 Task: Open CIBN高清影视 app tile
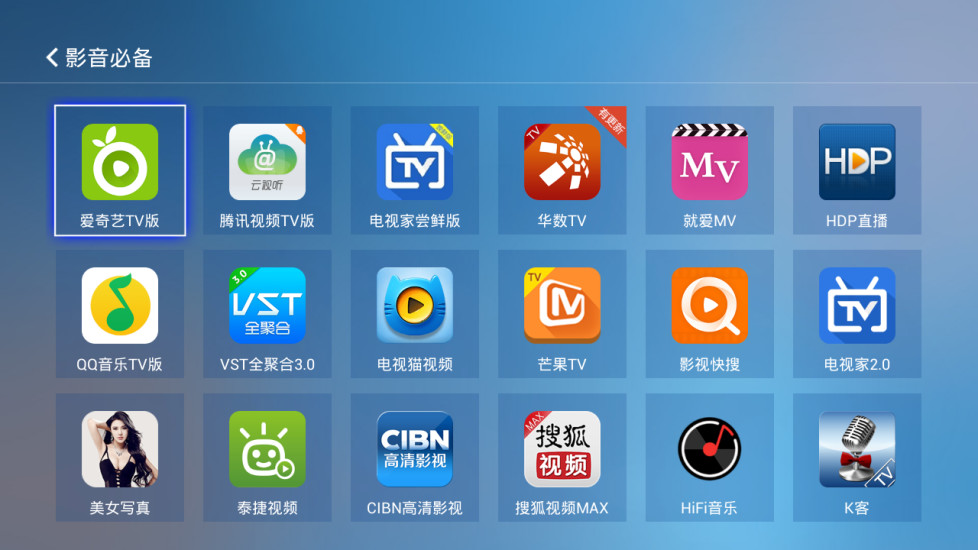[x=415, y=457]
